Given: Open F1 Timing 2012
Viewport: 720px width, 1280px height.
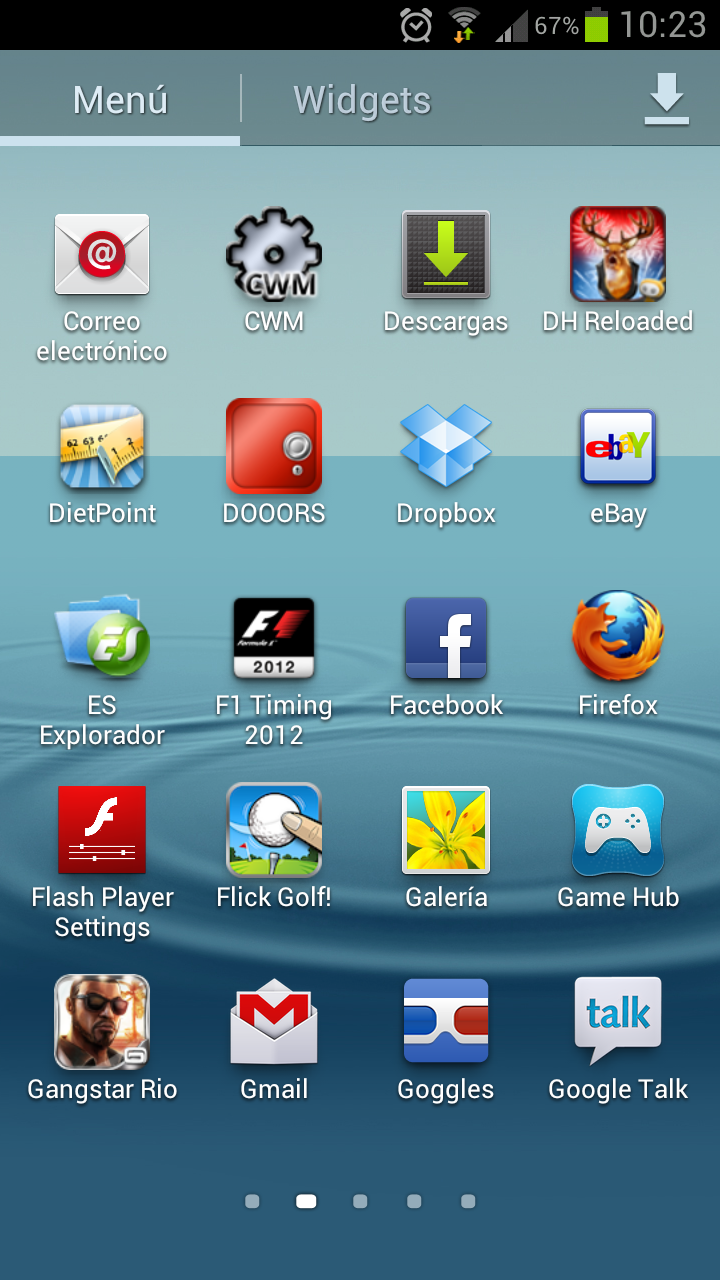Looking at the screenshot, I should pyautogui.click(x=274, y=639).
